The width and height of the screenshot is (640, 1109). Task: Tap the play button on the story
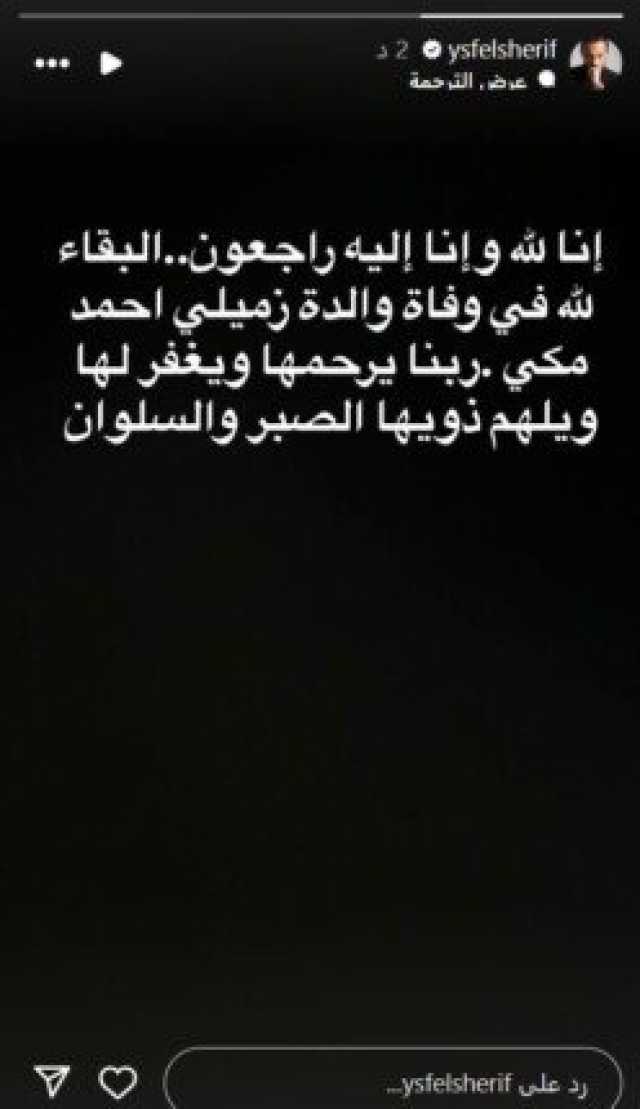tap(112, 64)
